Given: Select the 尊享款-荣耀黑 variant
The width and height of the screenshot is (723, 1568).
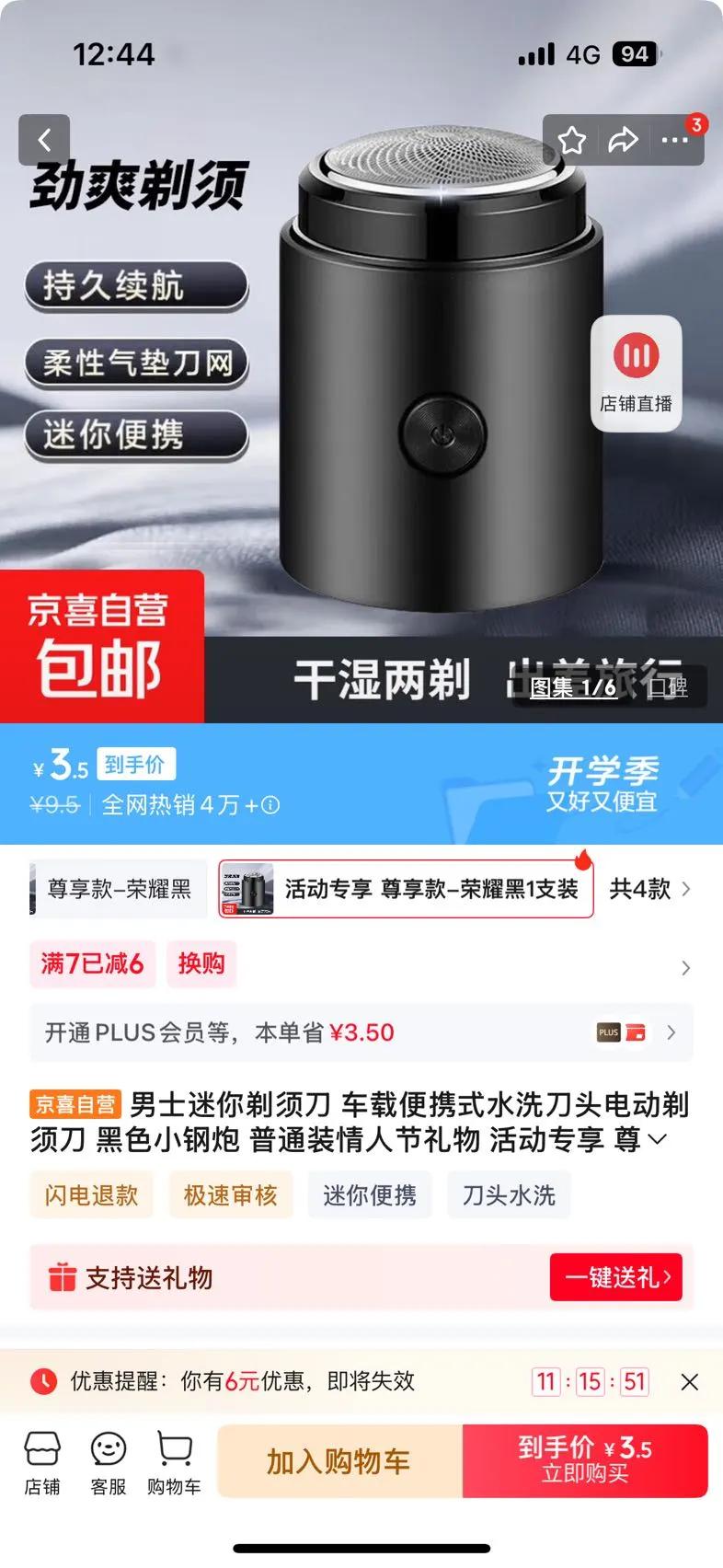Looking at the screenshot, I should (119, 889).
